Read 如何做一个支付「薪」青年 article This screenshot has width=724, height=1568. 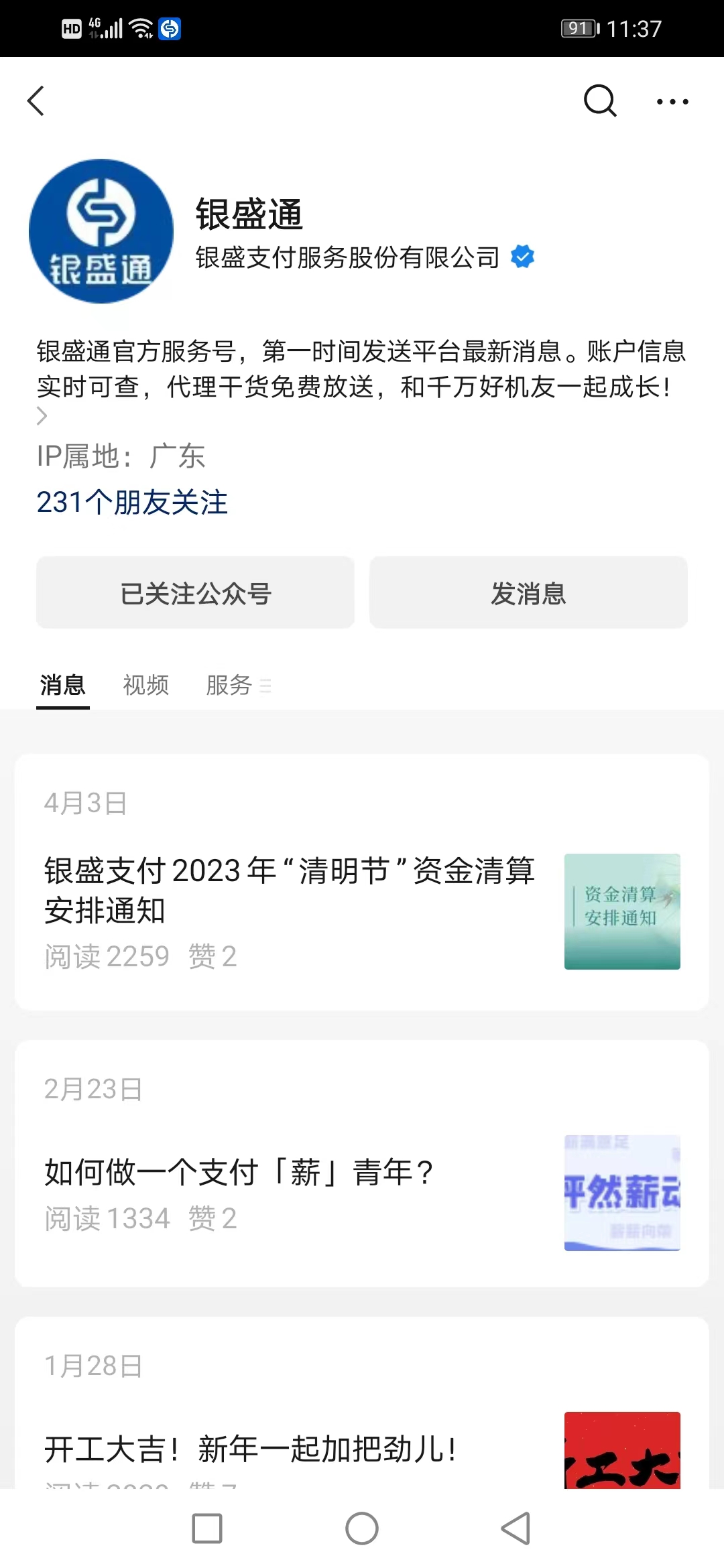coord(239,1173)
